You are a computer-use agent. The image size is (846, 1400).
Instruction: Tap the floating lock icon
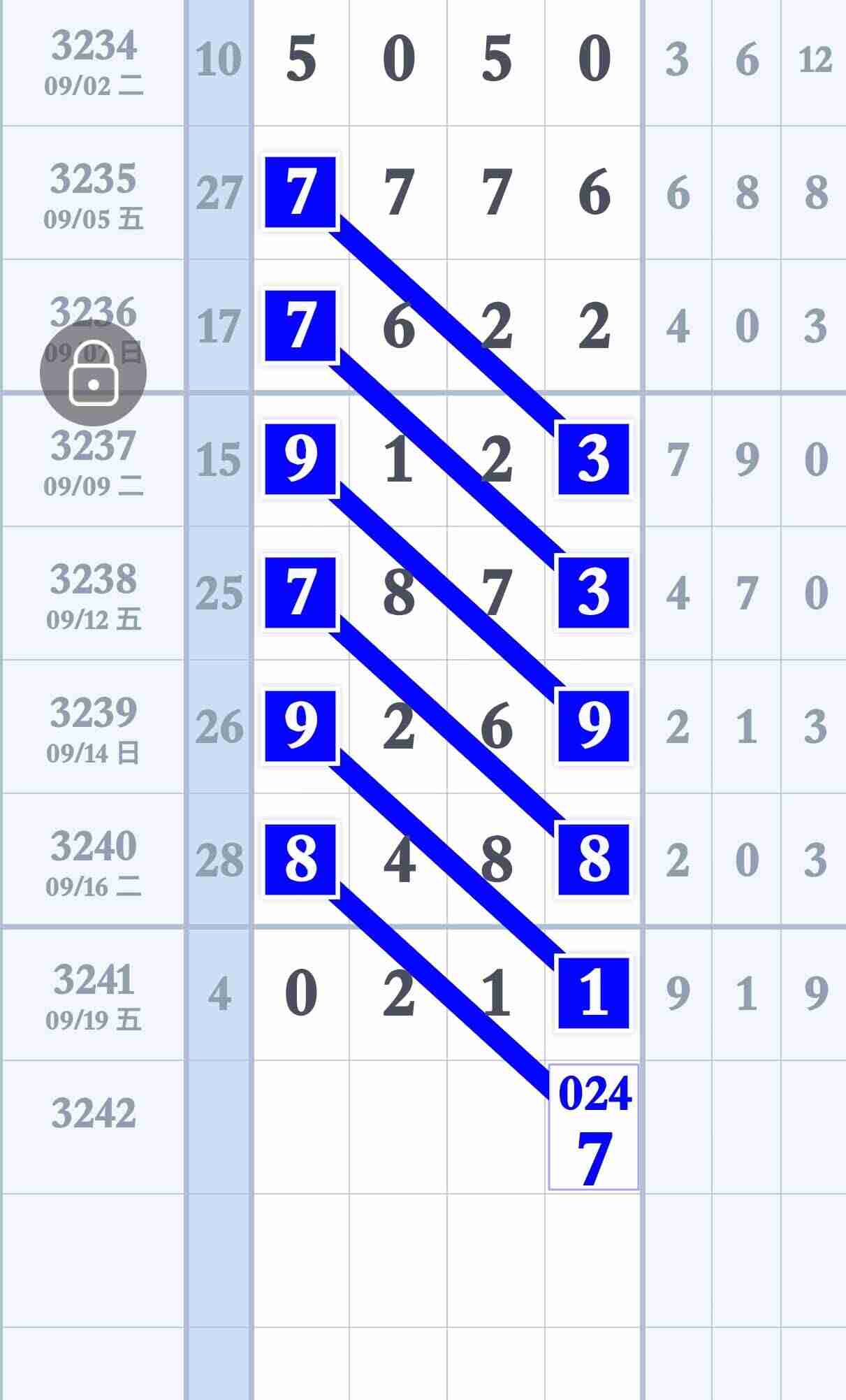93,374
